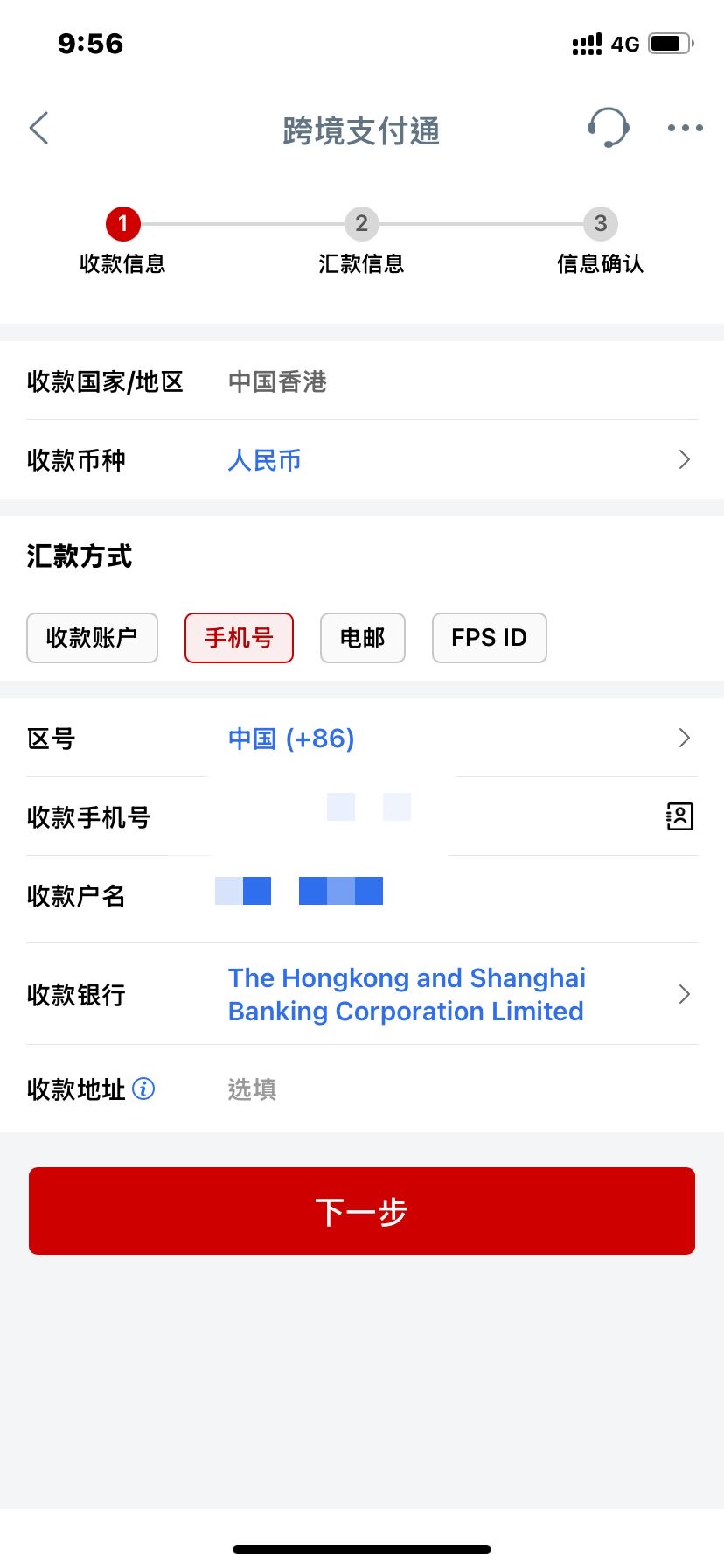This screenshot has width=724, height=1568.
Task: Open the three-dot overflow menu
Action: pos(685,128)
